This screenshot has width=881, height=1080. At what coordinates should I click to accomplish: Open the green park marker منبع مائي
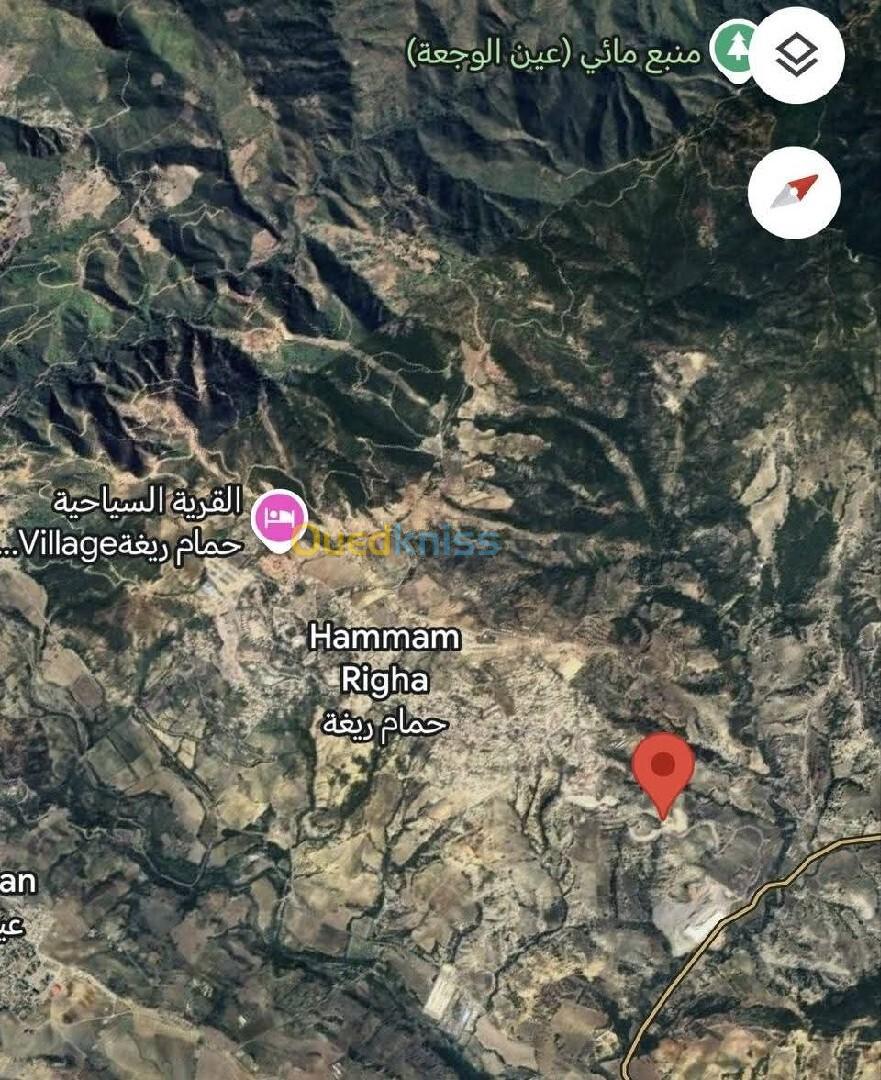735,47
